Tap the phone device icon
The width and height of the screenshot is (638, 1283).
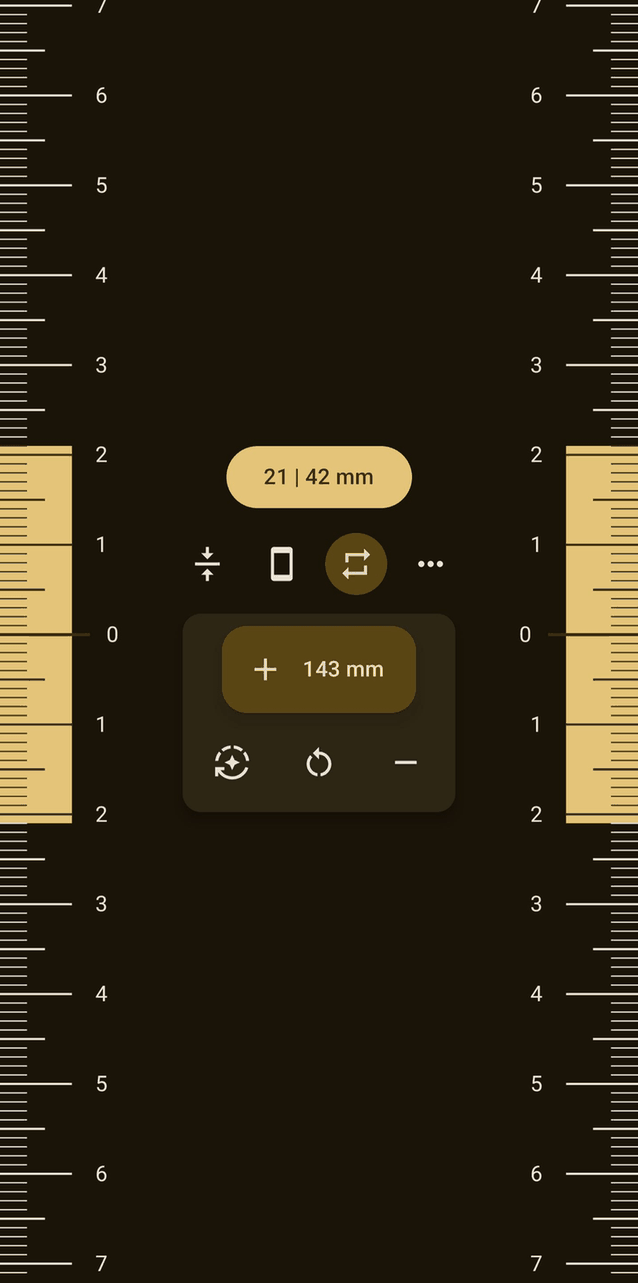pos(282,564)
